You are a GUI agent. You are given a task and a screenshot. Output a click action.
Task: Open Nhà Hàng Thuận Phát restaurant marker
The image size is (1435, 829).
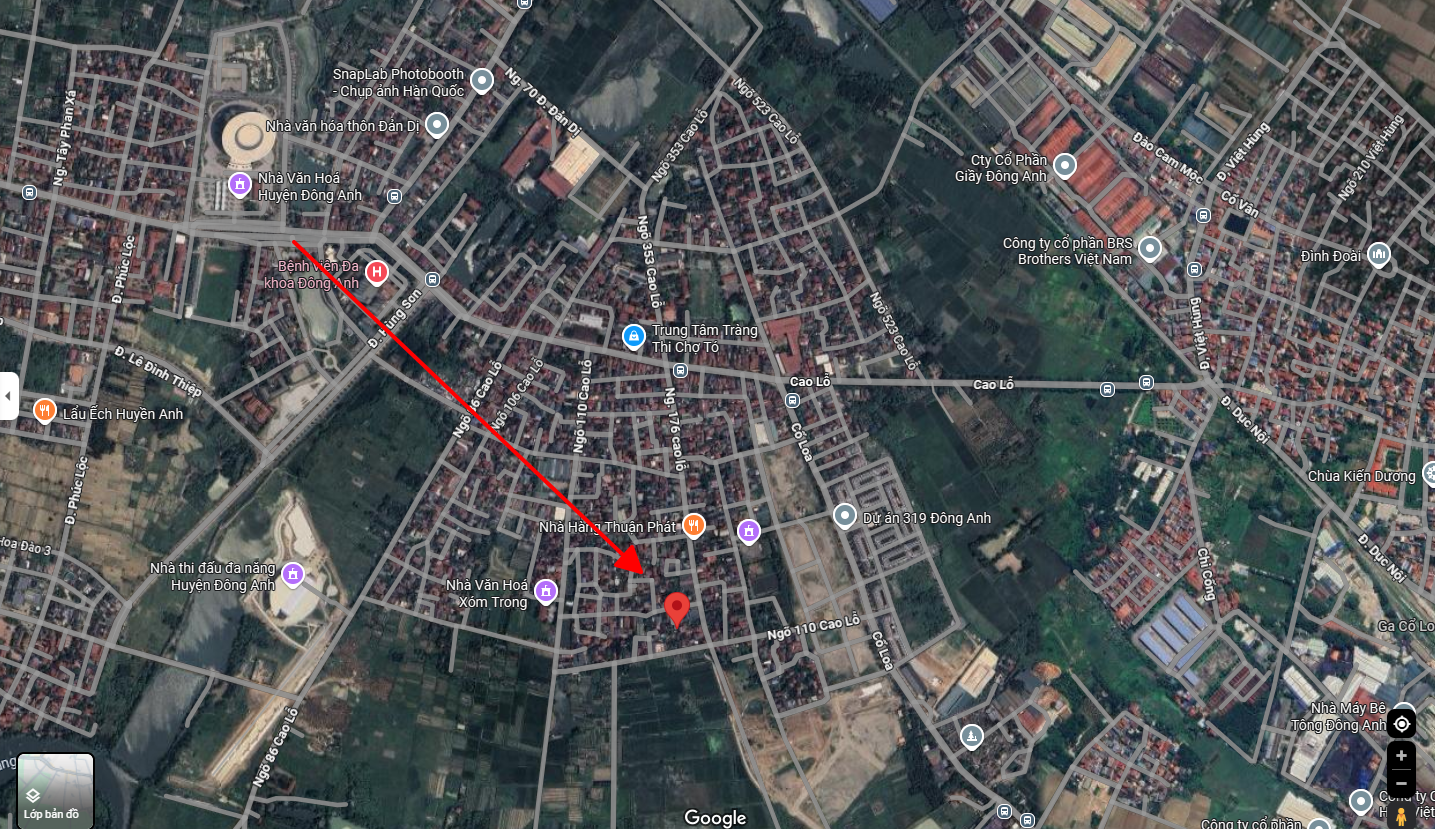[694, 526]
